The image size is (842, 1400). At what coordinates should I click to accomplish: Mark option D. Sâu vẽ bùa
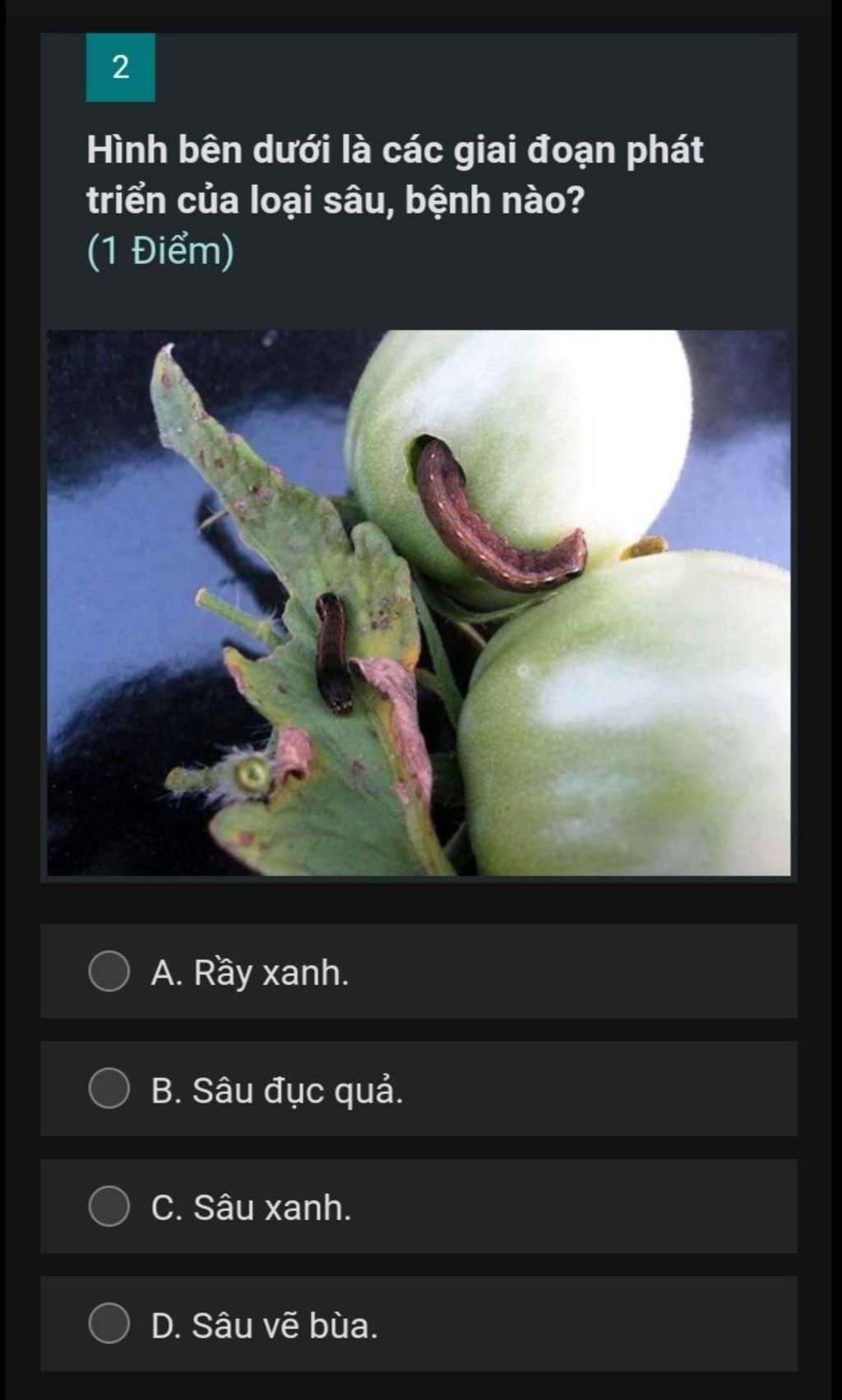tap(109, 1324)
